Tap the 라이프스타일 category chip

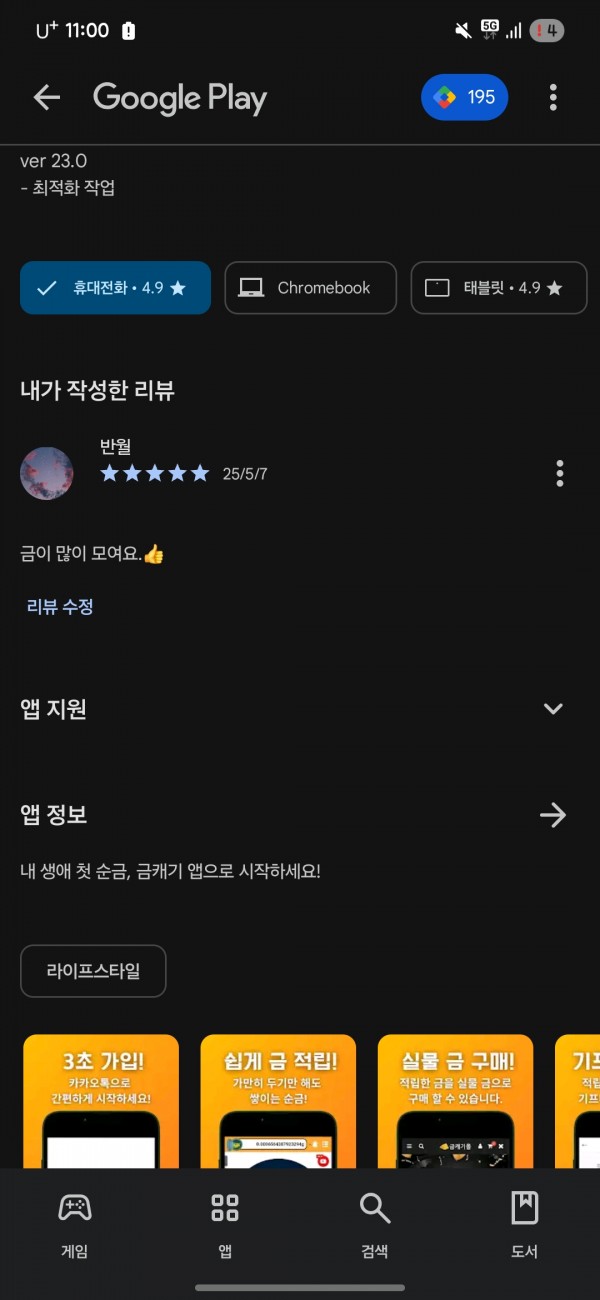(x=93, y=971)
